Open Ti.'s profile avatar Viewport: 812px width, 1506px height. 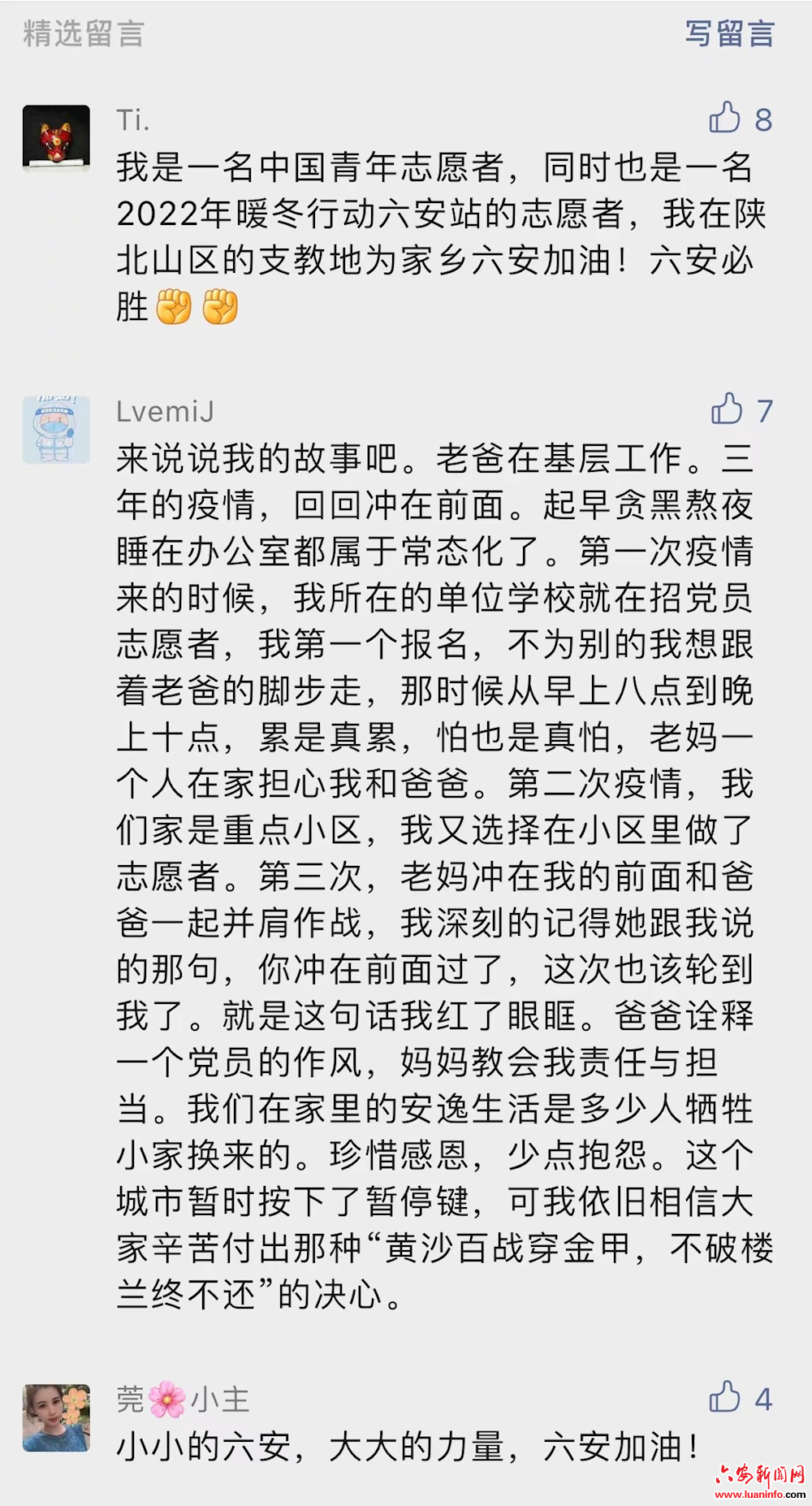coord(56,138)
